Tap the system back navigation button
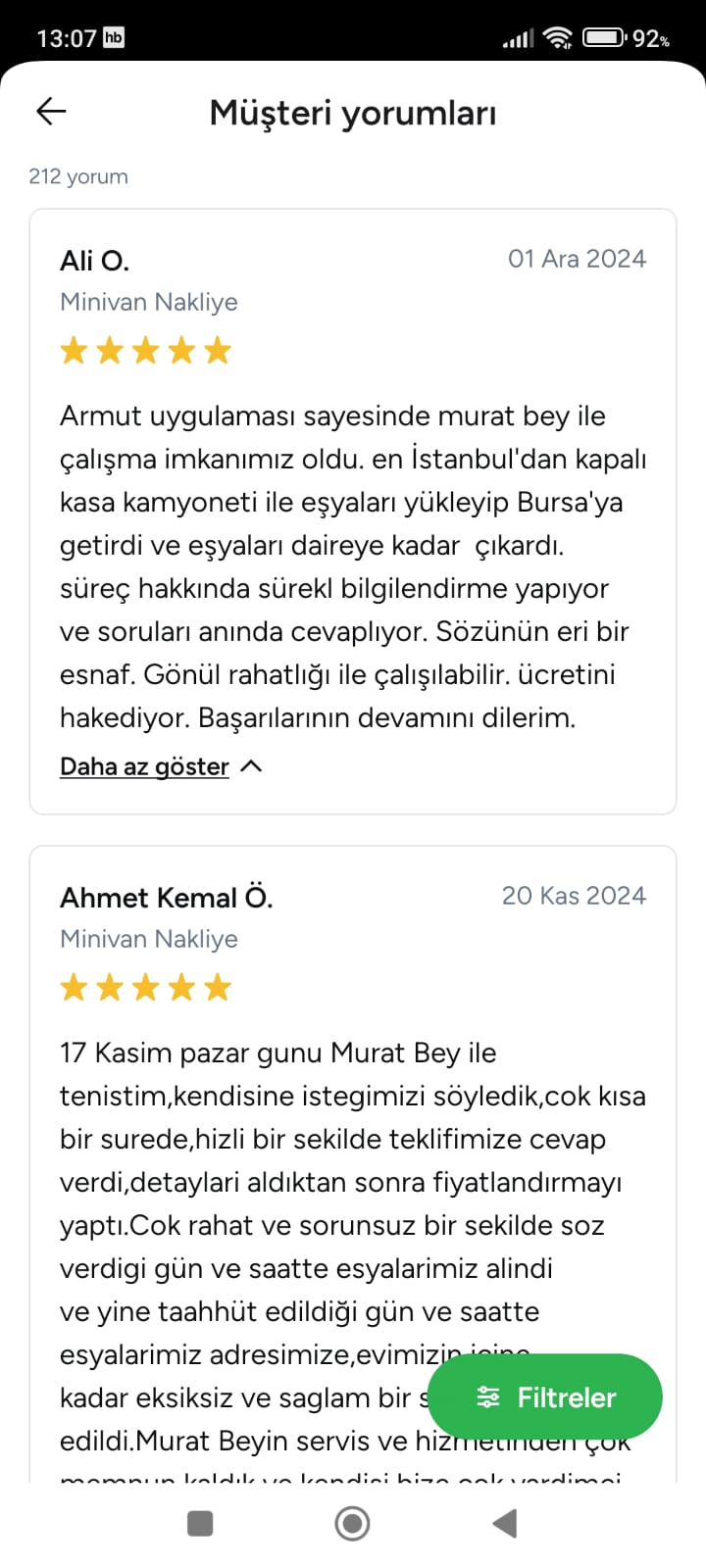 (504, 1523)
